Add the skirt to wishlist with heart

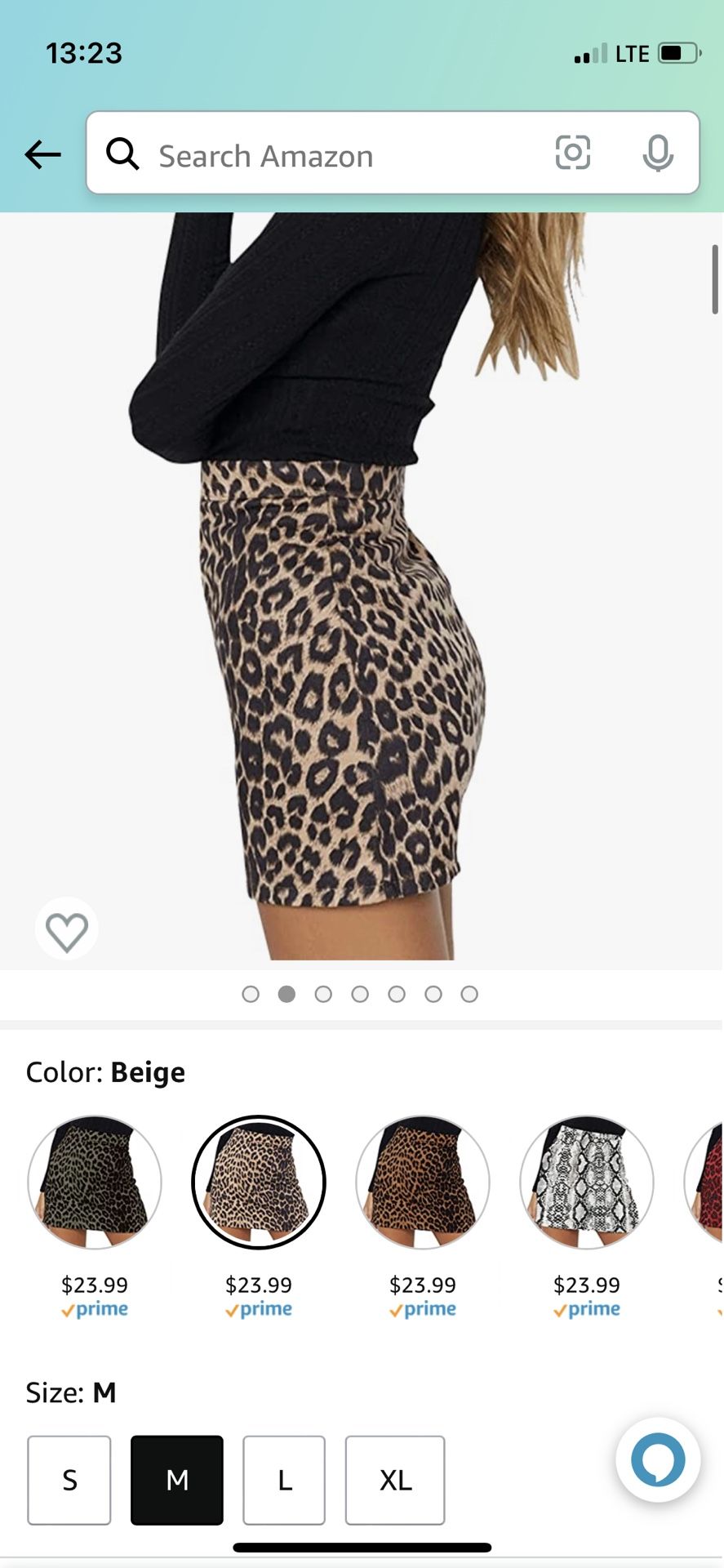[x=66, y=930]
